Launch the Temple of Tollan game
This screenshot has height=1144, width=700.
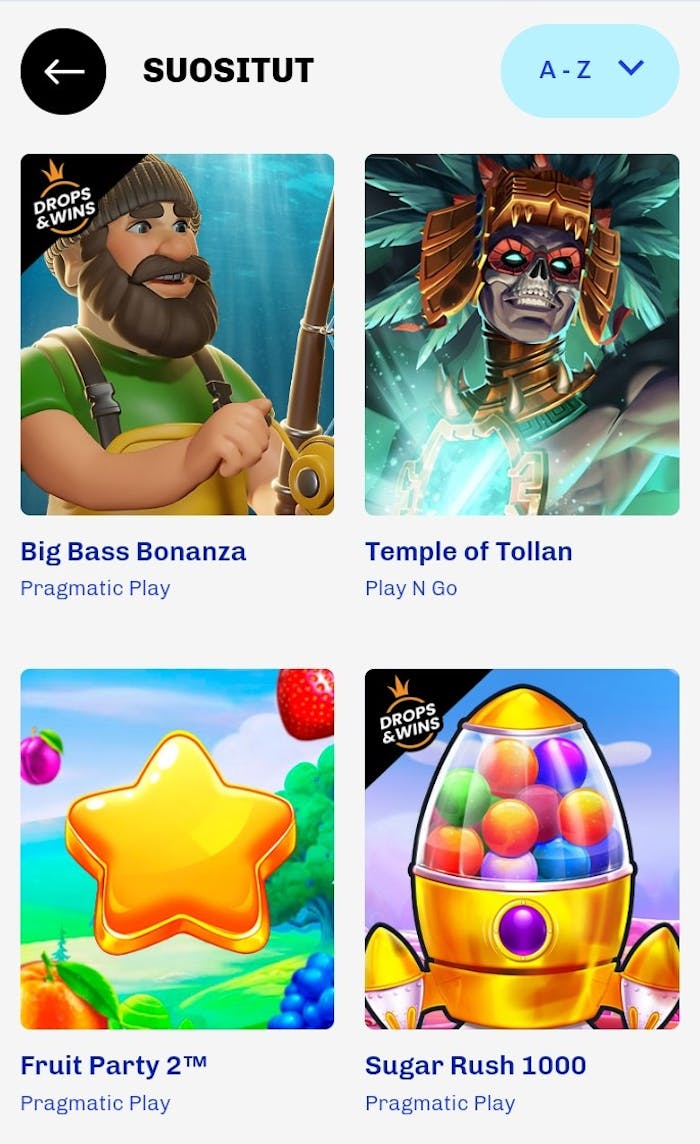(521, 335)
